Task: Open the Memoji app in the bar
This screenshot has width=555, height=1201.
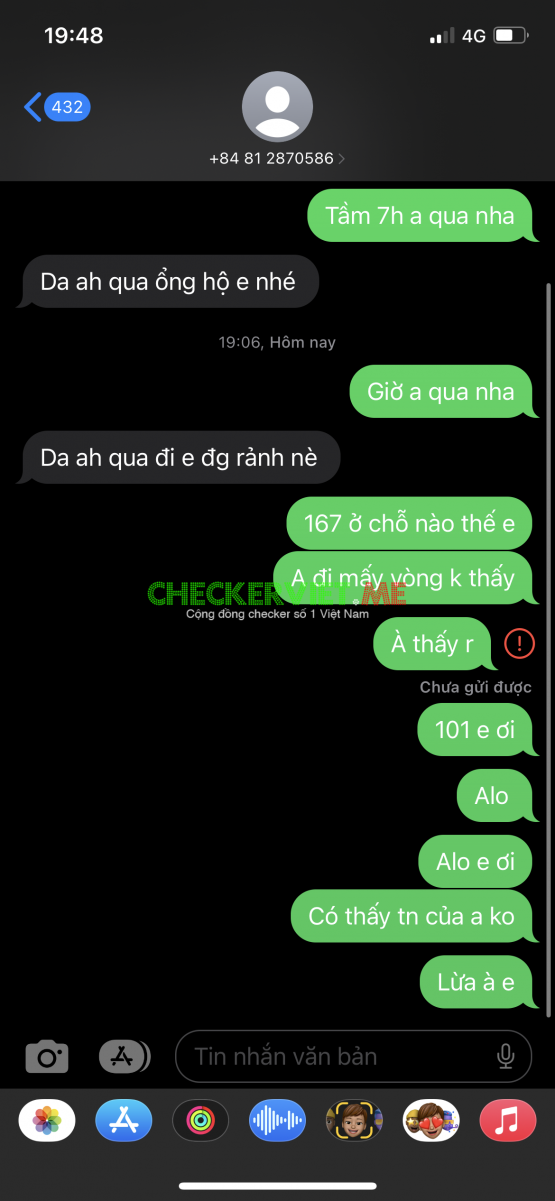Action: coord(354,1121)
